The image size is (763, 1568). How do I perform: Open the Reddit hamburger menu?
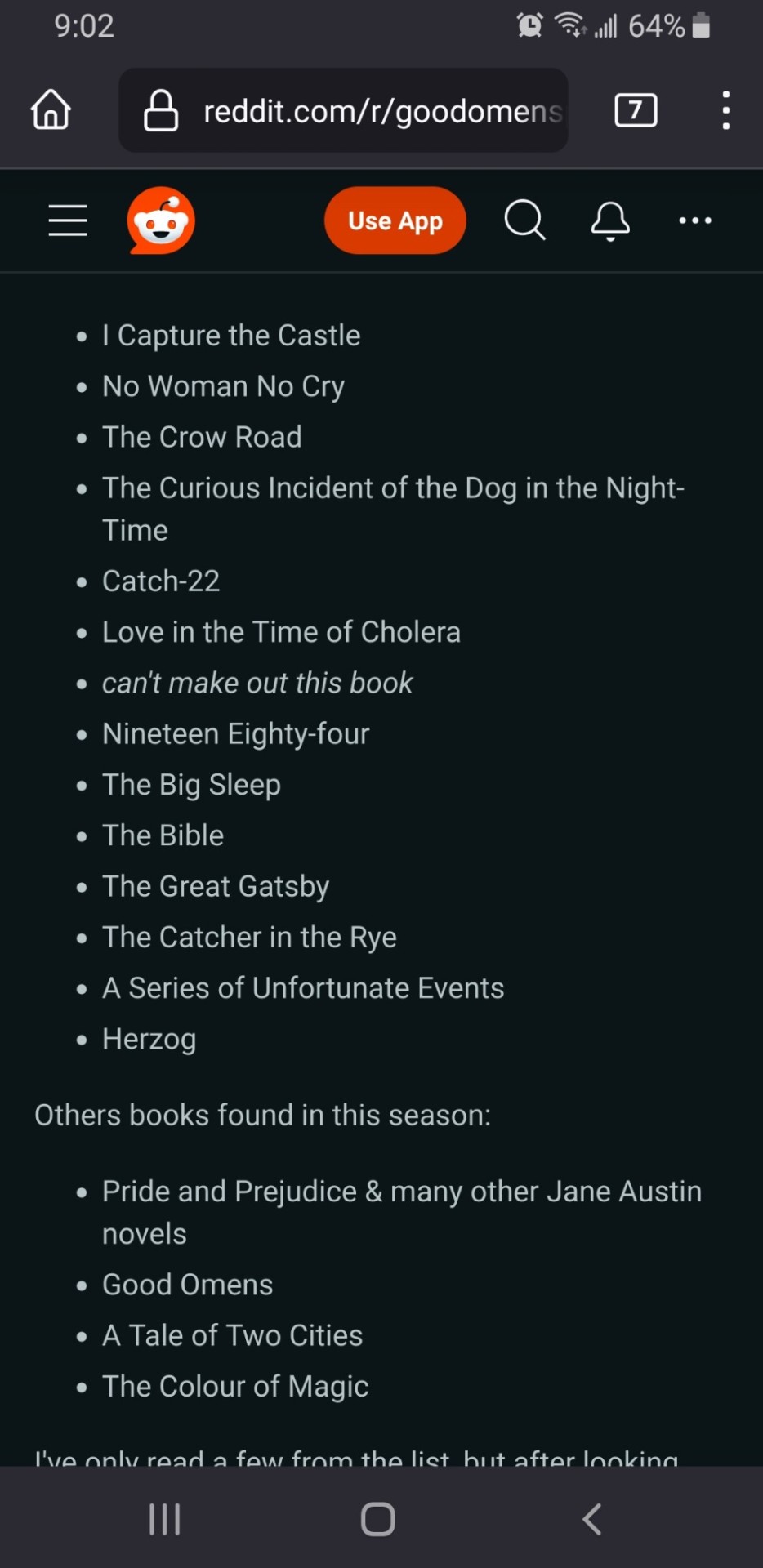click(x=68, y=220)
